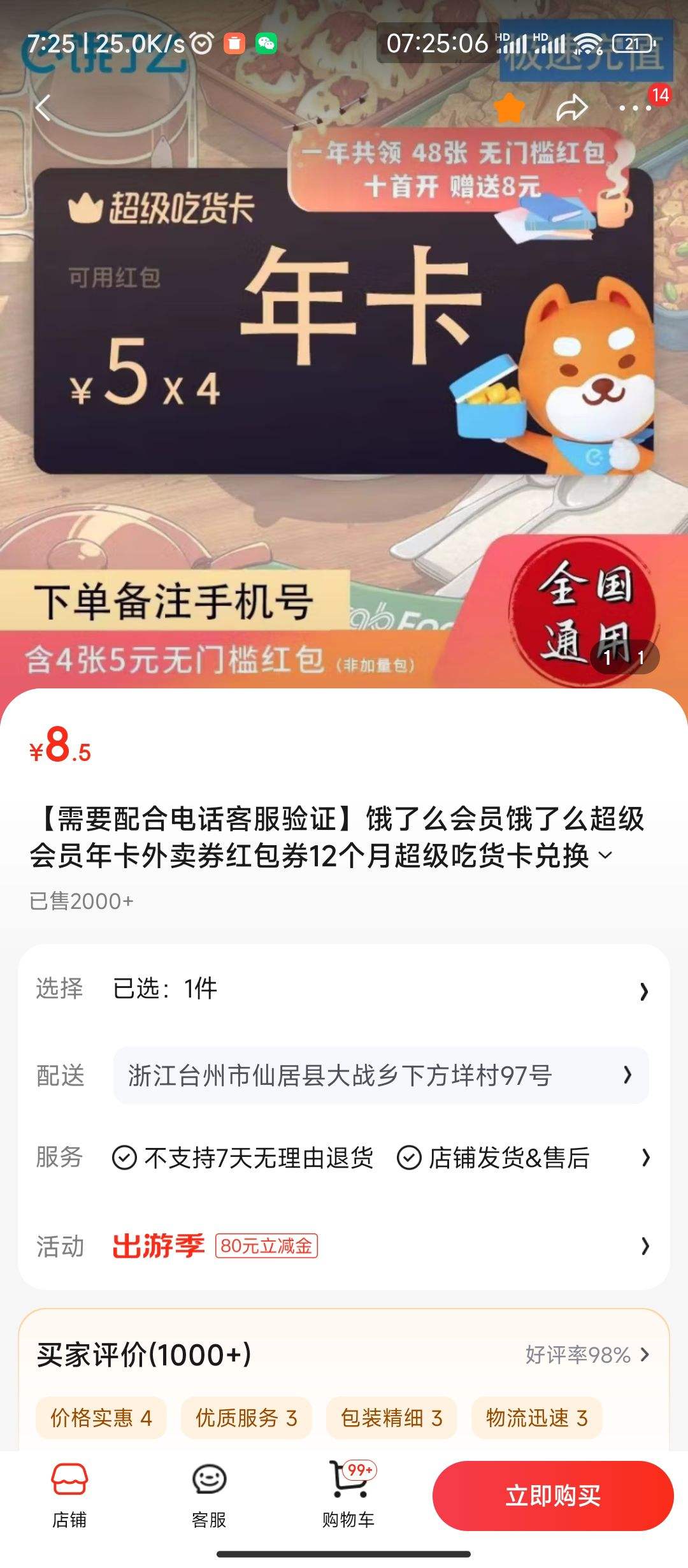Filter reviews by 优质服务 chip

click(x=247, y=1418)
